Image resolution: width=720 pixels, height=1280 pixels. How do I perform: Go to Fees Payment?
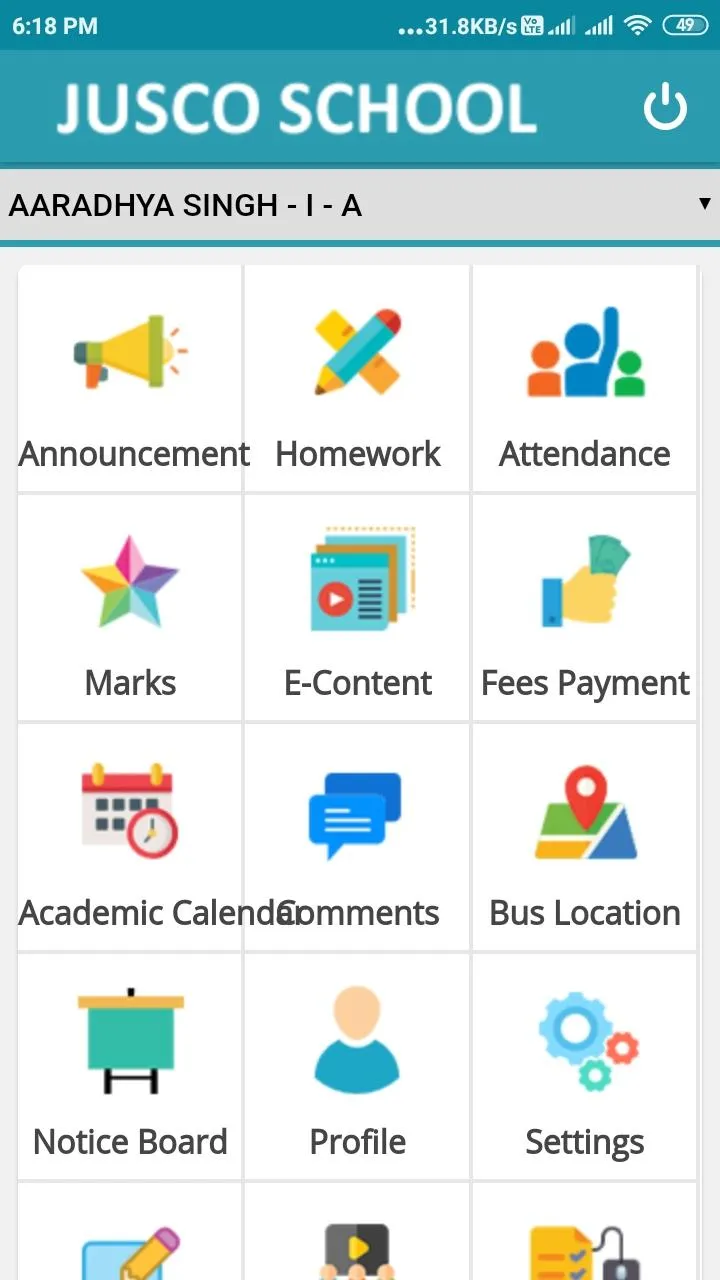pos(585,607)
